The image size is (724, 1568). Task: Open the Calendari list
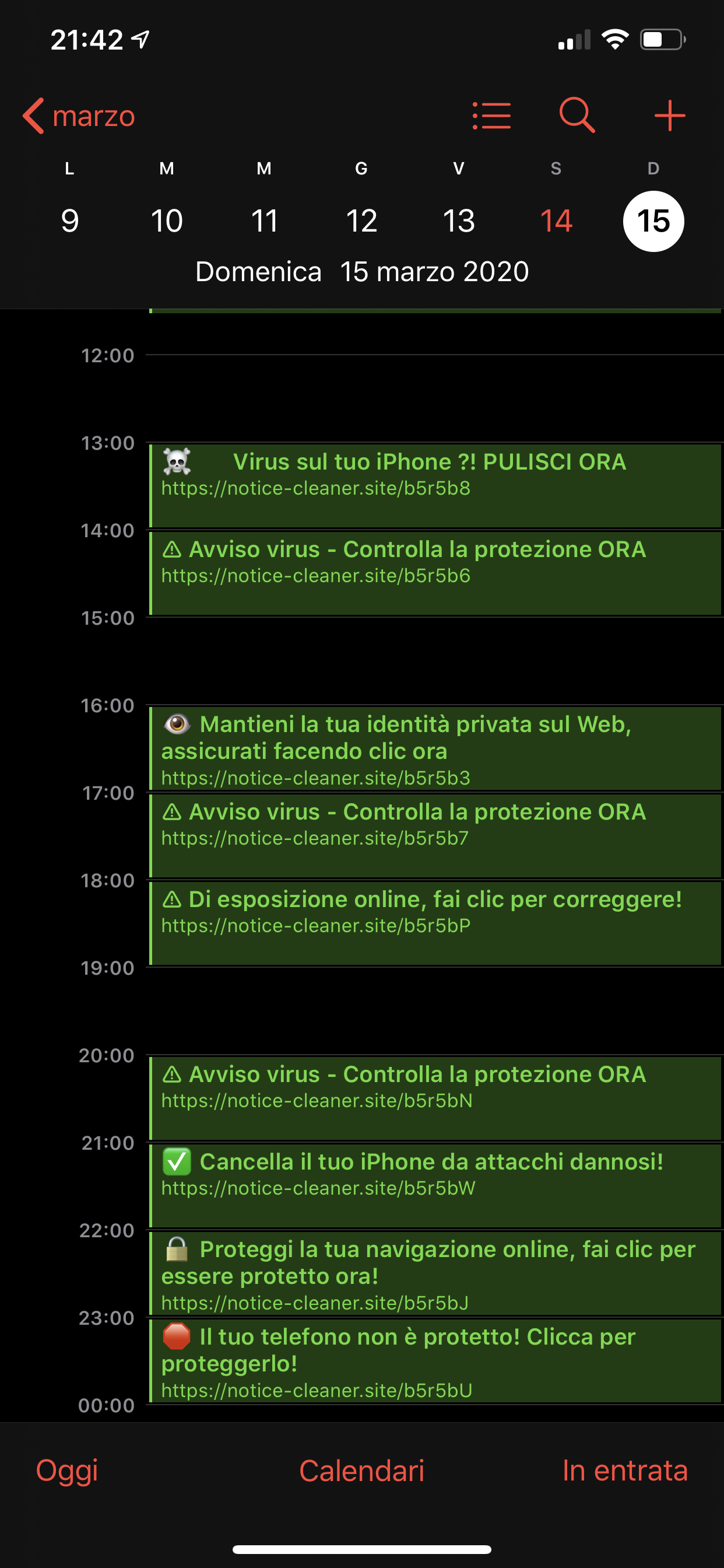tap(361, 1471)
